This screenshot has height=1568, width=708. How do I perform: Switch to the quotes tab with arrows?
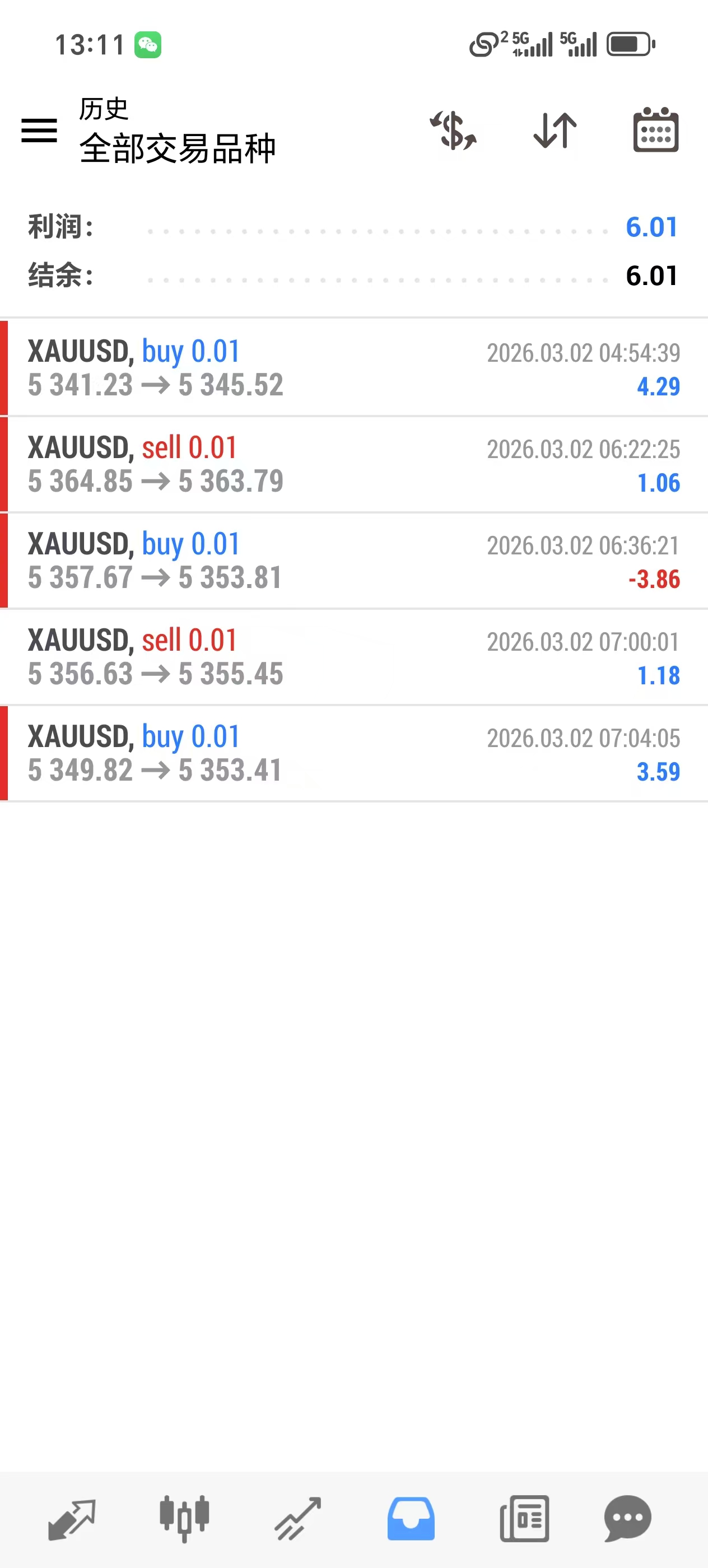coord(71,1519)
